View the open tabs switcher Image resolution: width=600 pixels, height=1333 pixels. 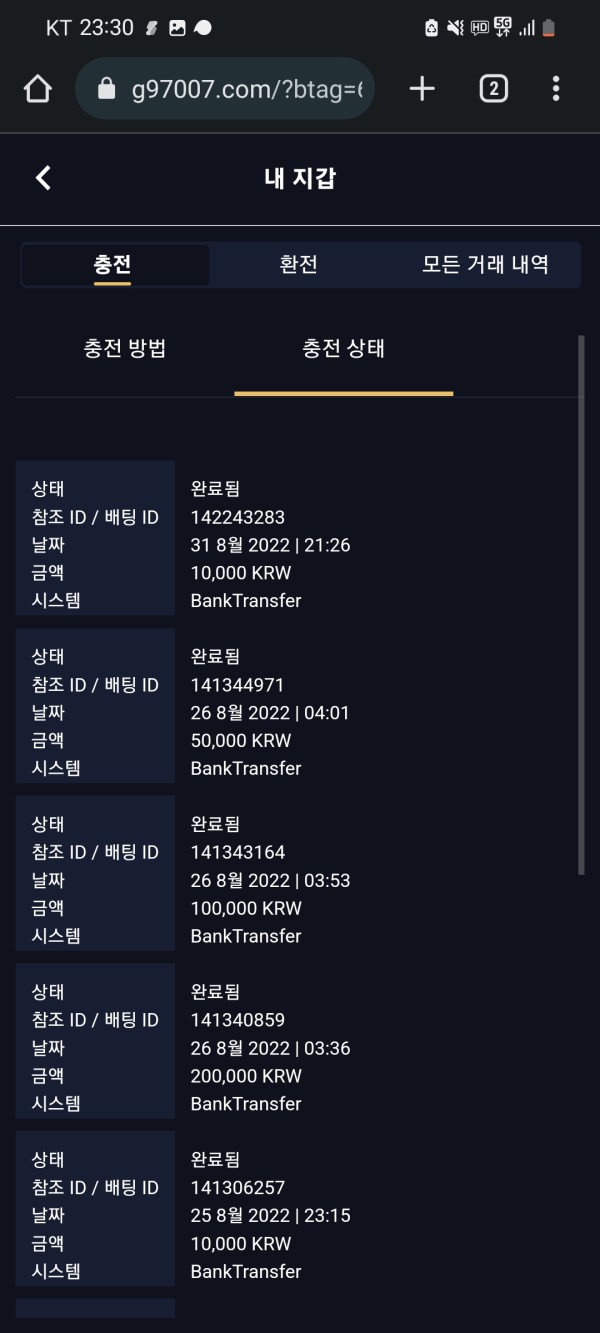click(x=493, y=89)
